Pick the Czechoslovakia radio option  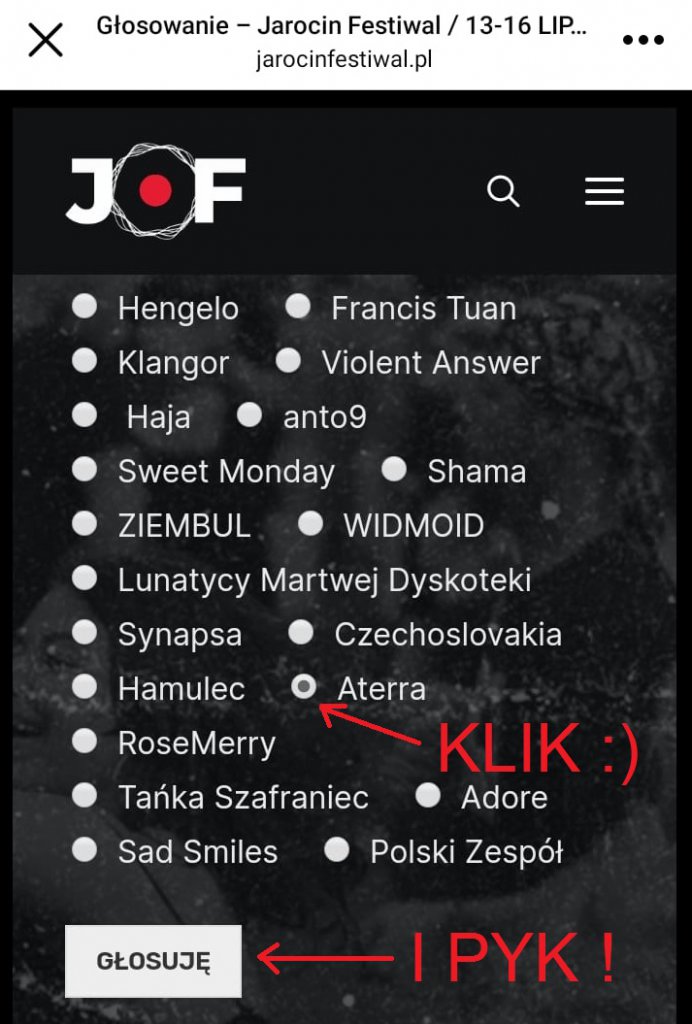click(301, 631)
